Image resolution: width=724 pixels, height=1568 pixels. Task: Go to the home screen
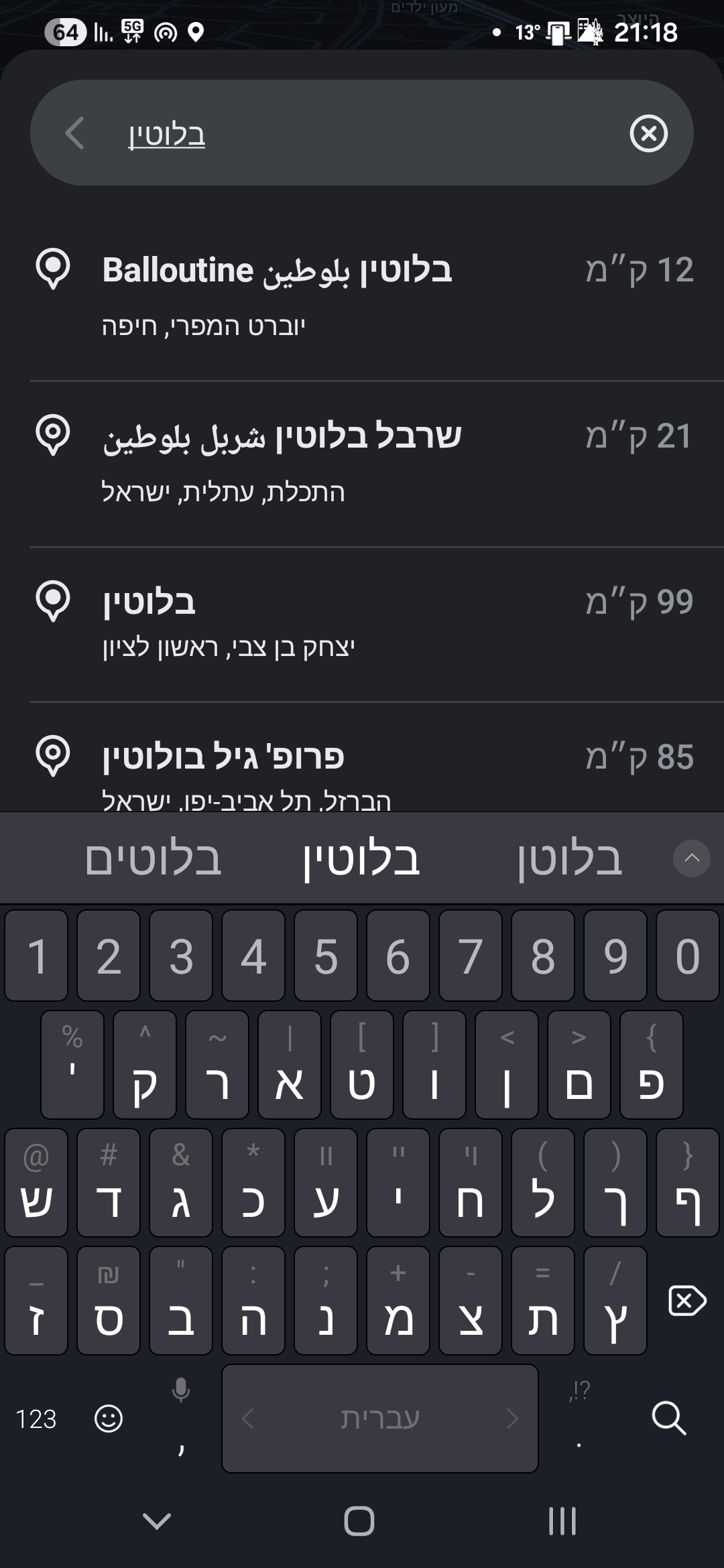(x=359, y=1521)
